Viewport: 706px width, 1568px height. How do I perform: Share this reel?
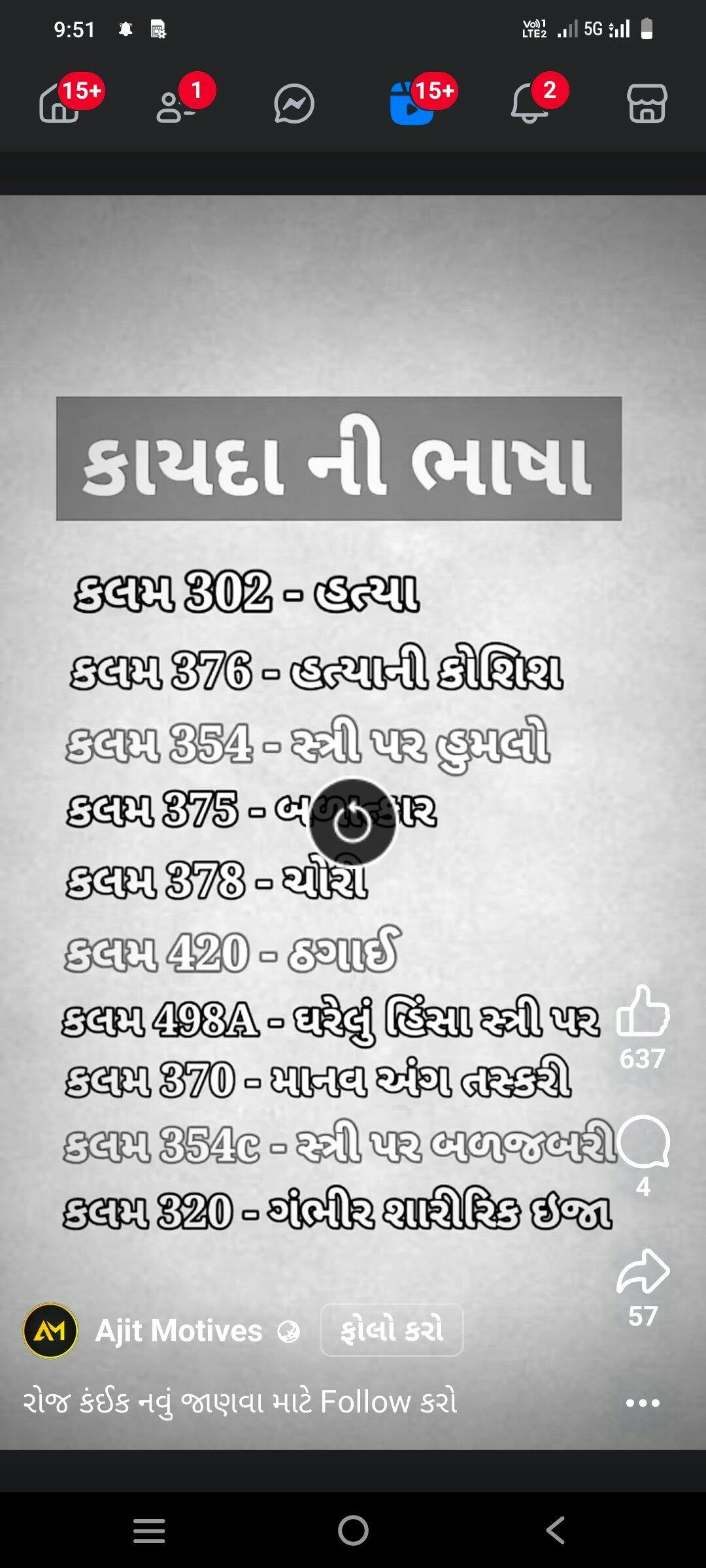[x=643, y=1271]
